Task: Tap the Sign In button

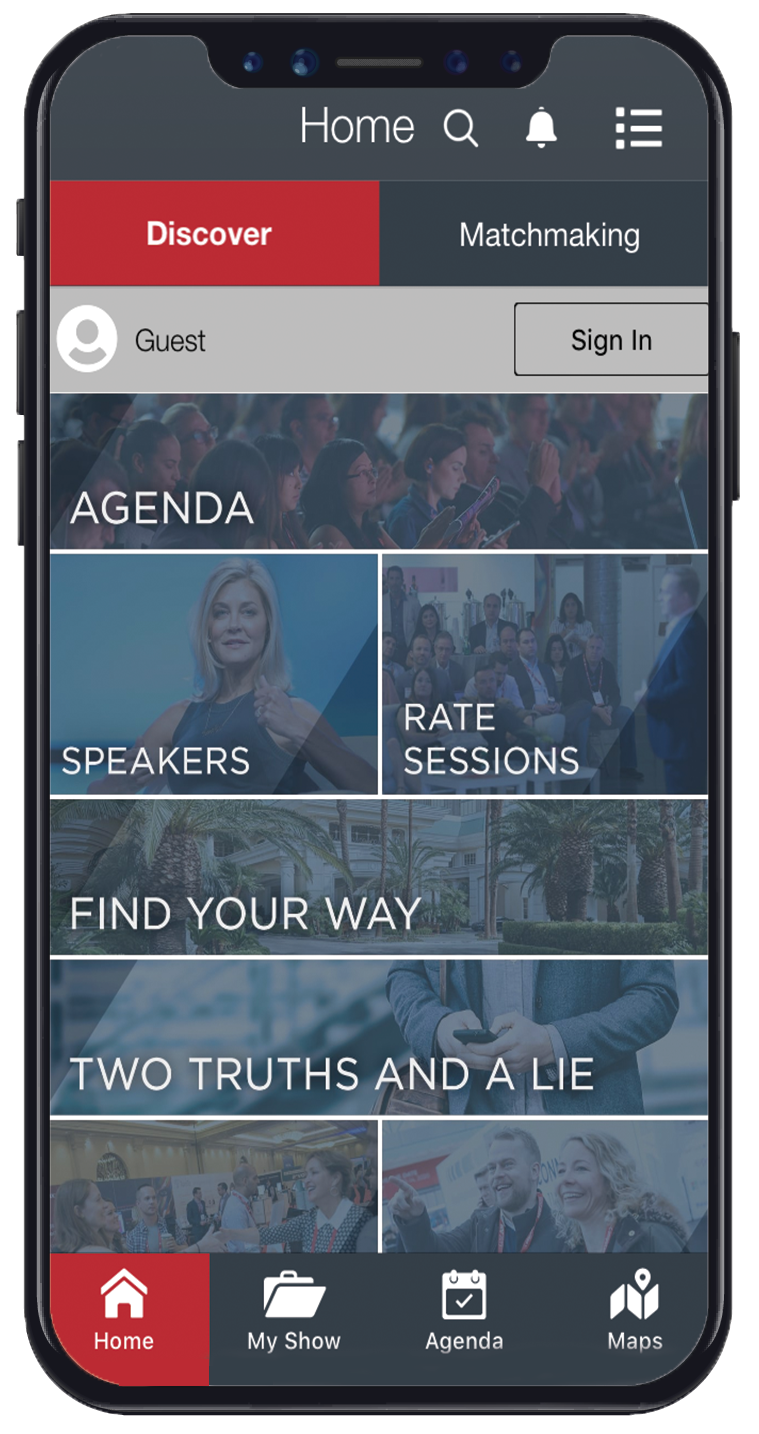Action: click(611, 340)
